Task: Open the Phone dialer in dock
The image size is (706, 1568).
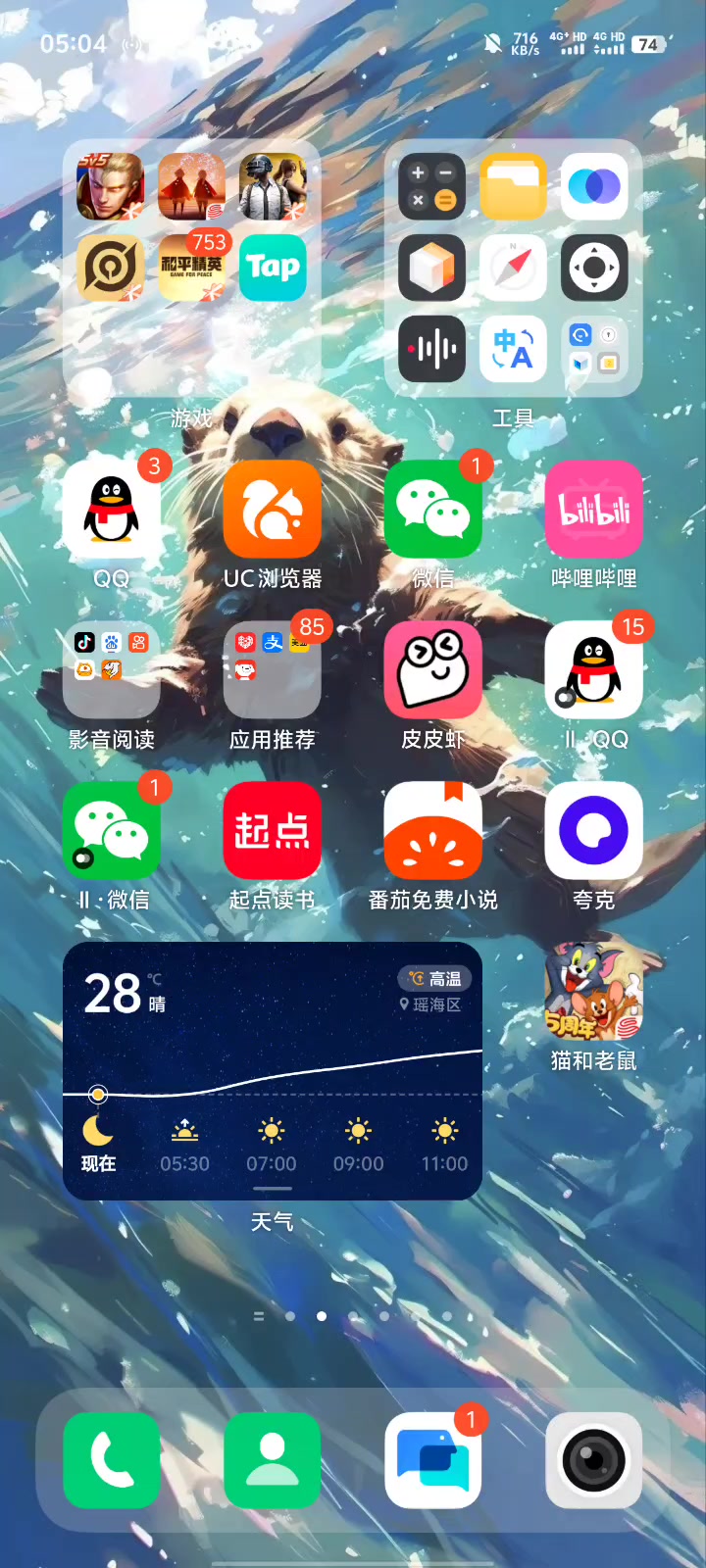Action: click(112, 1460)
